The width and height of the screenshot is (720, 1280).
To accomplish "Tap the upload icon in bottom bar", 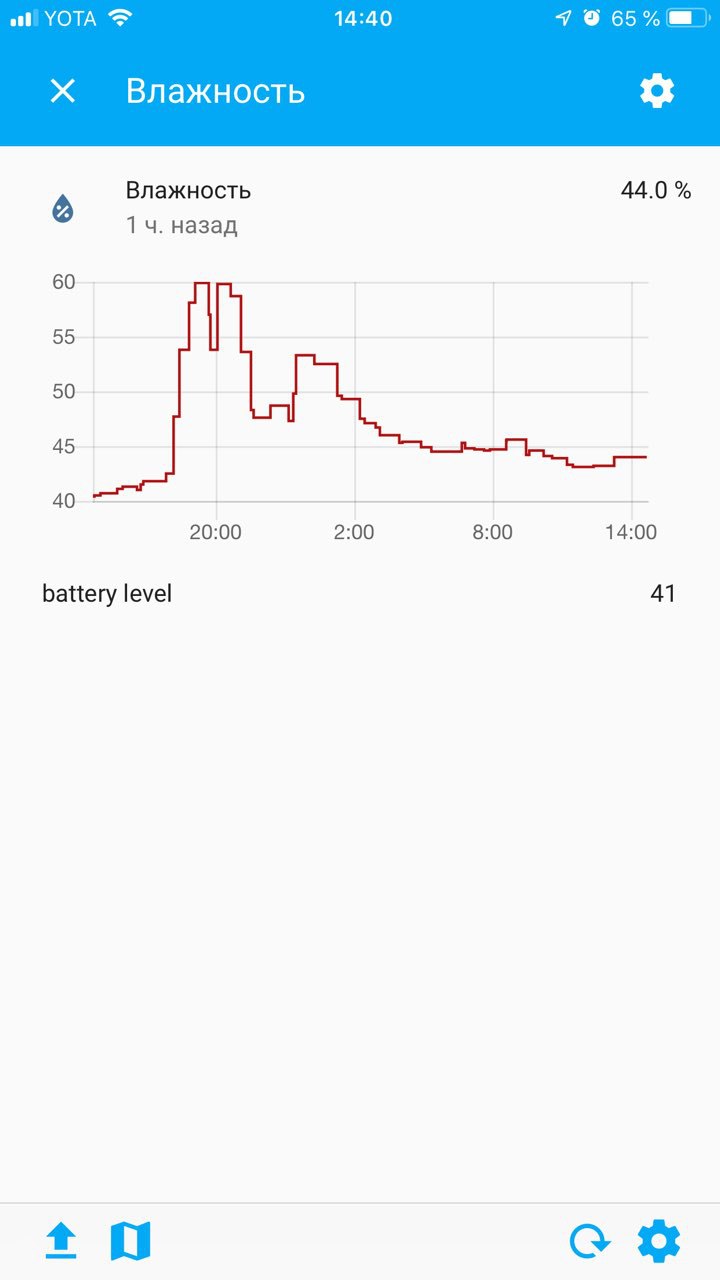I will (x=61, y=1241).
